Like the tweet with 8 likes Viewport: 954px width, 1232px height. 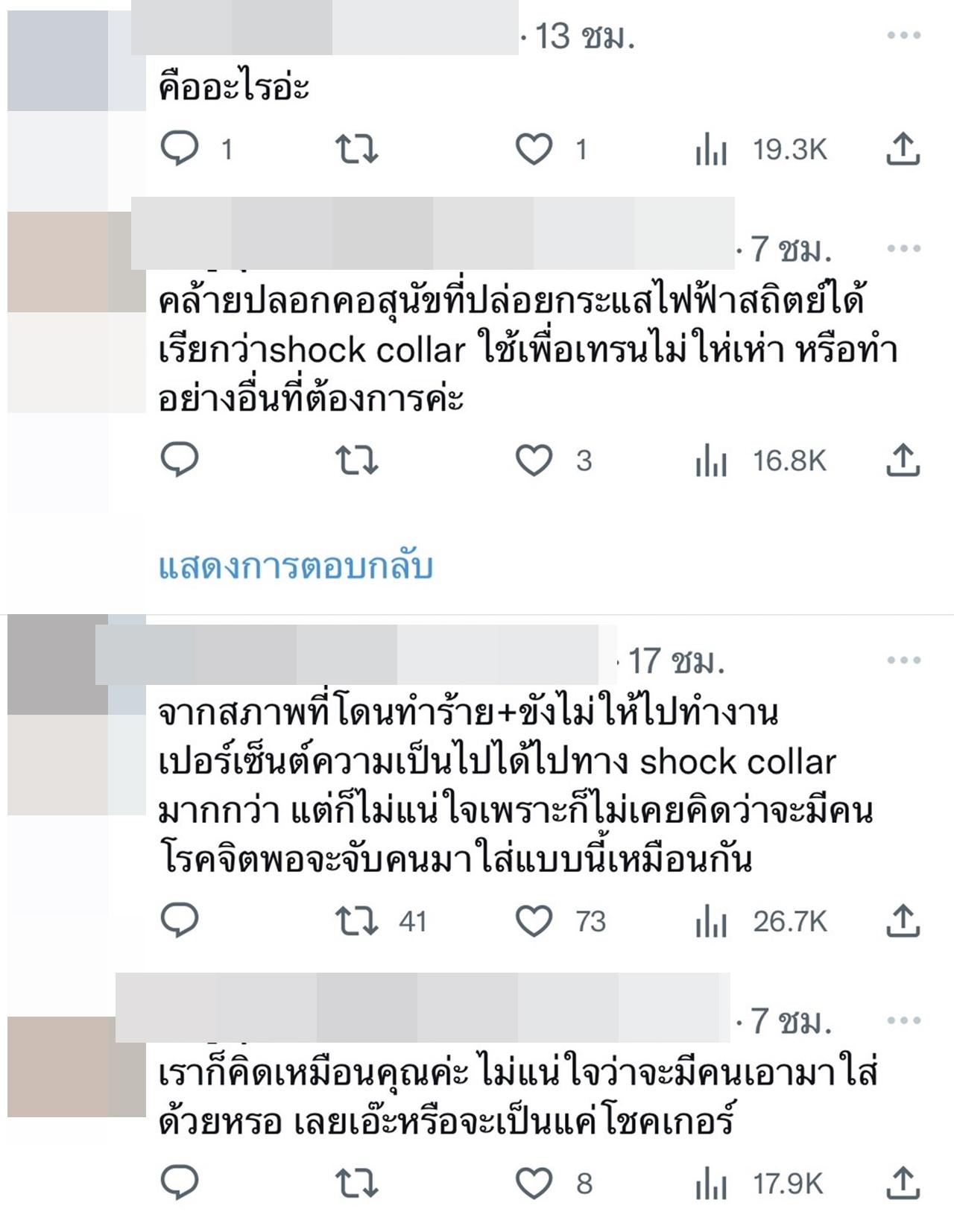(x=534, y=1183)
